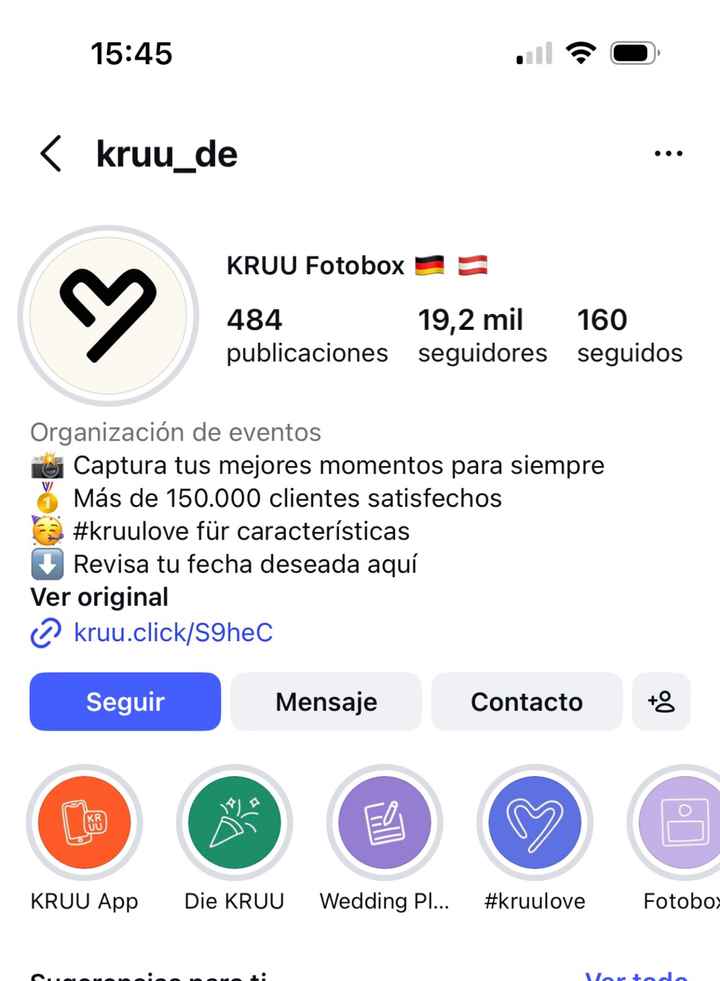Show original bio via Ver original
The height and width of the screenshot is (981, 720).
[x=98, y=597]
